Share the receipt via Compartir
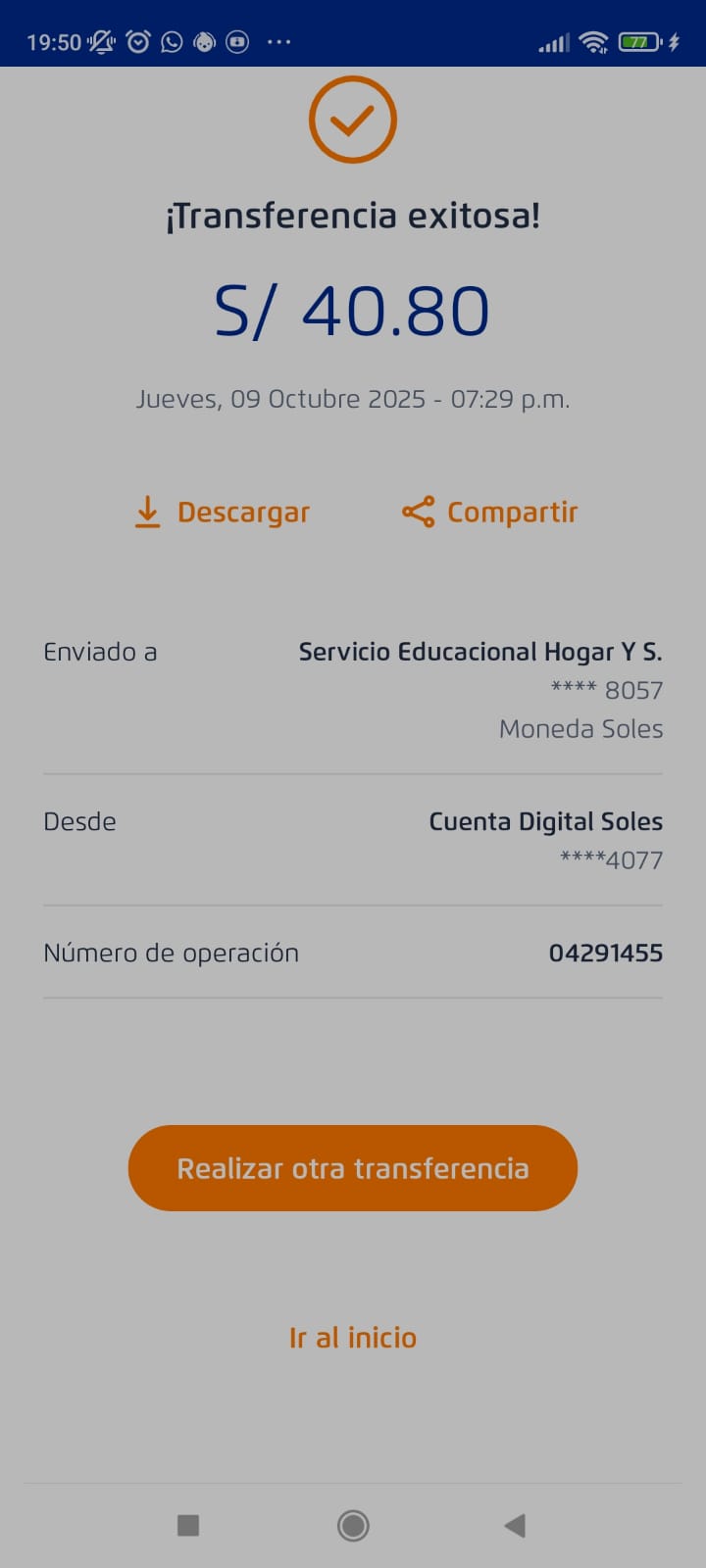706x1568 pixels. pos(490,513)
